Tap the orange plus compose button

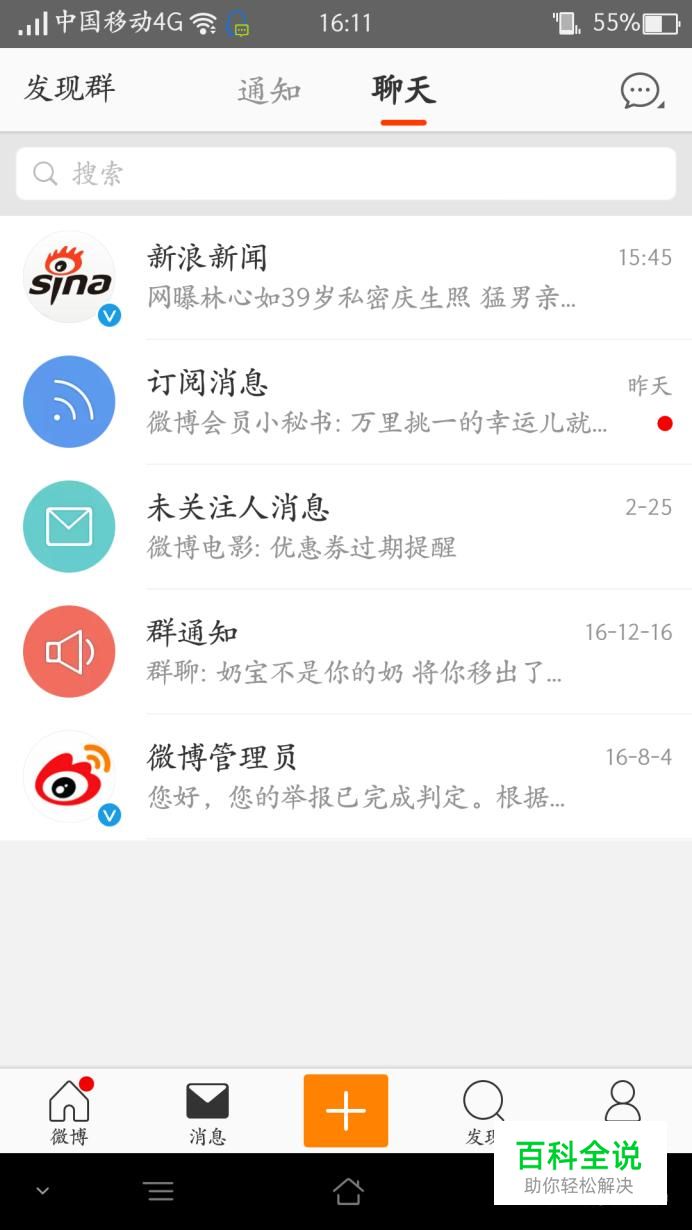[346, 1110]
